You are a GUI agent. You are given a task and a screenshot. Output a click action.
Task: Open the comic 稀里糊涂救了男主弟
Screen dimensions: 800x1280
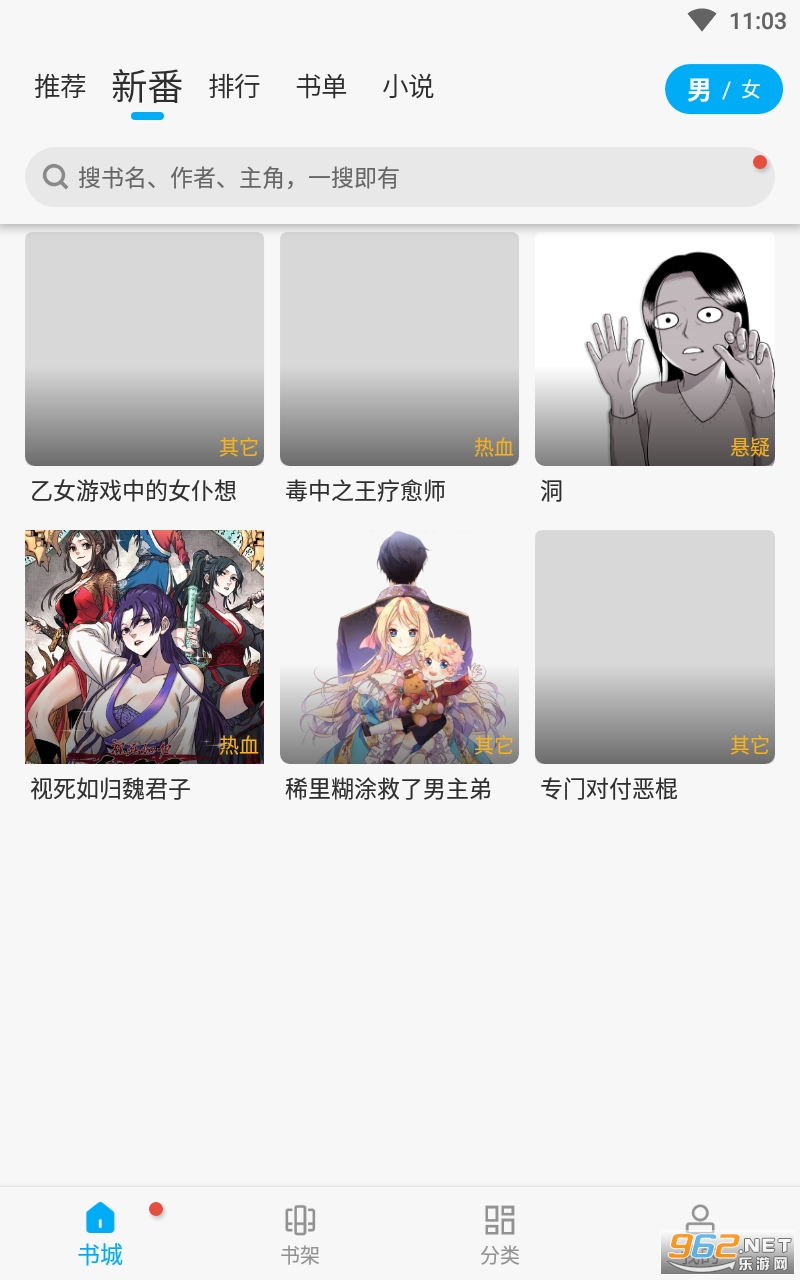[x=399, y=647]
